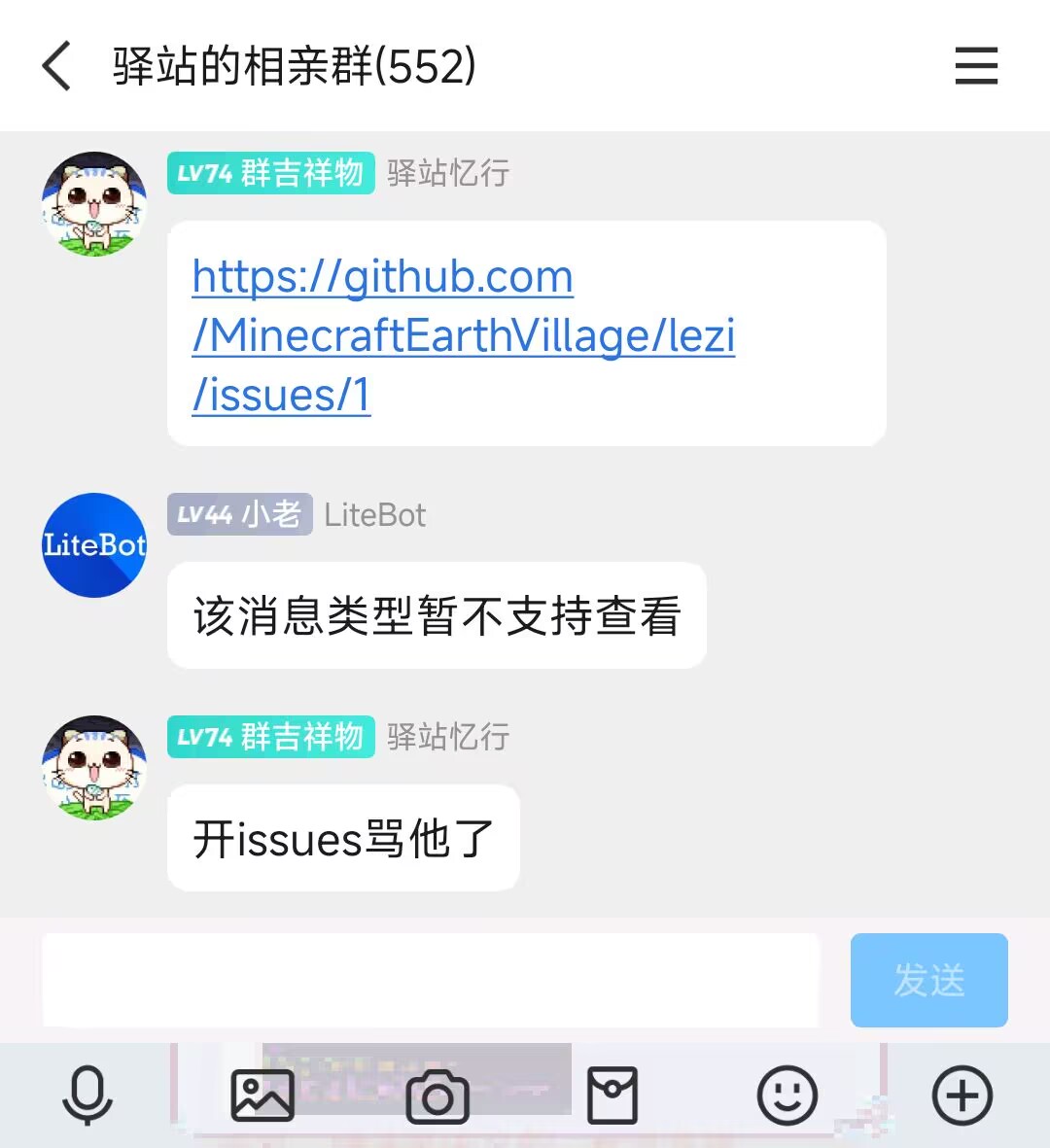Open the GitHub issues link
The height and width of the screenshot is (1148, 1050).
pyautogui.click(x=463, y=335)
